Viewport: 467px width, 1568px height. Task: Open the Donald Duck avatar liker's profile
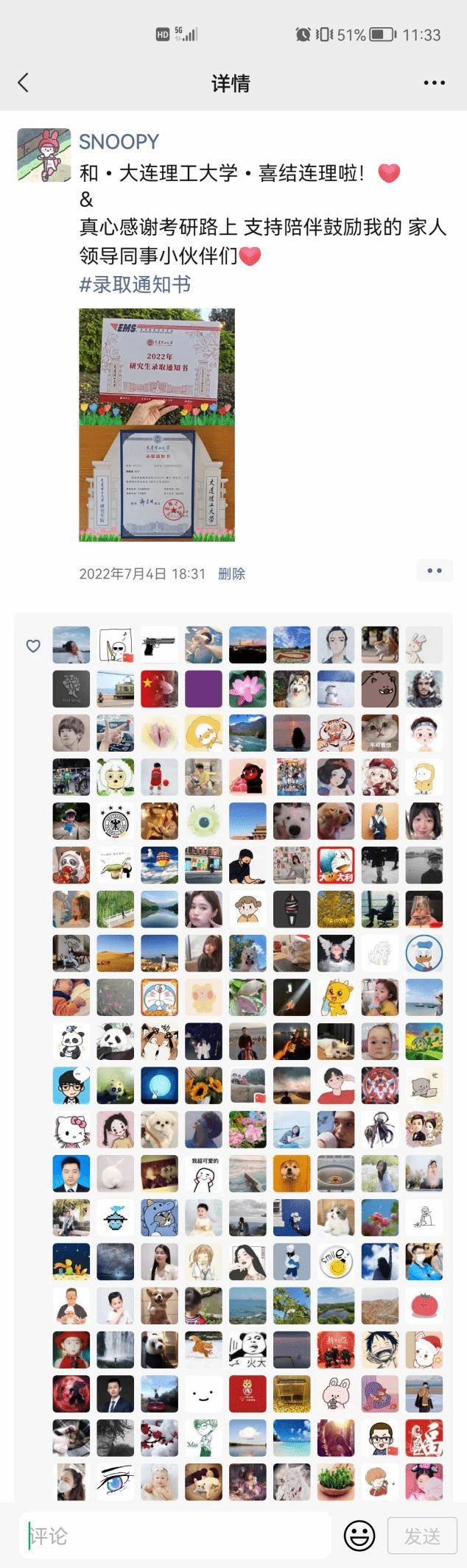[424, 953]
